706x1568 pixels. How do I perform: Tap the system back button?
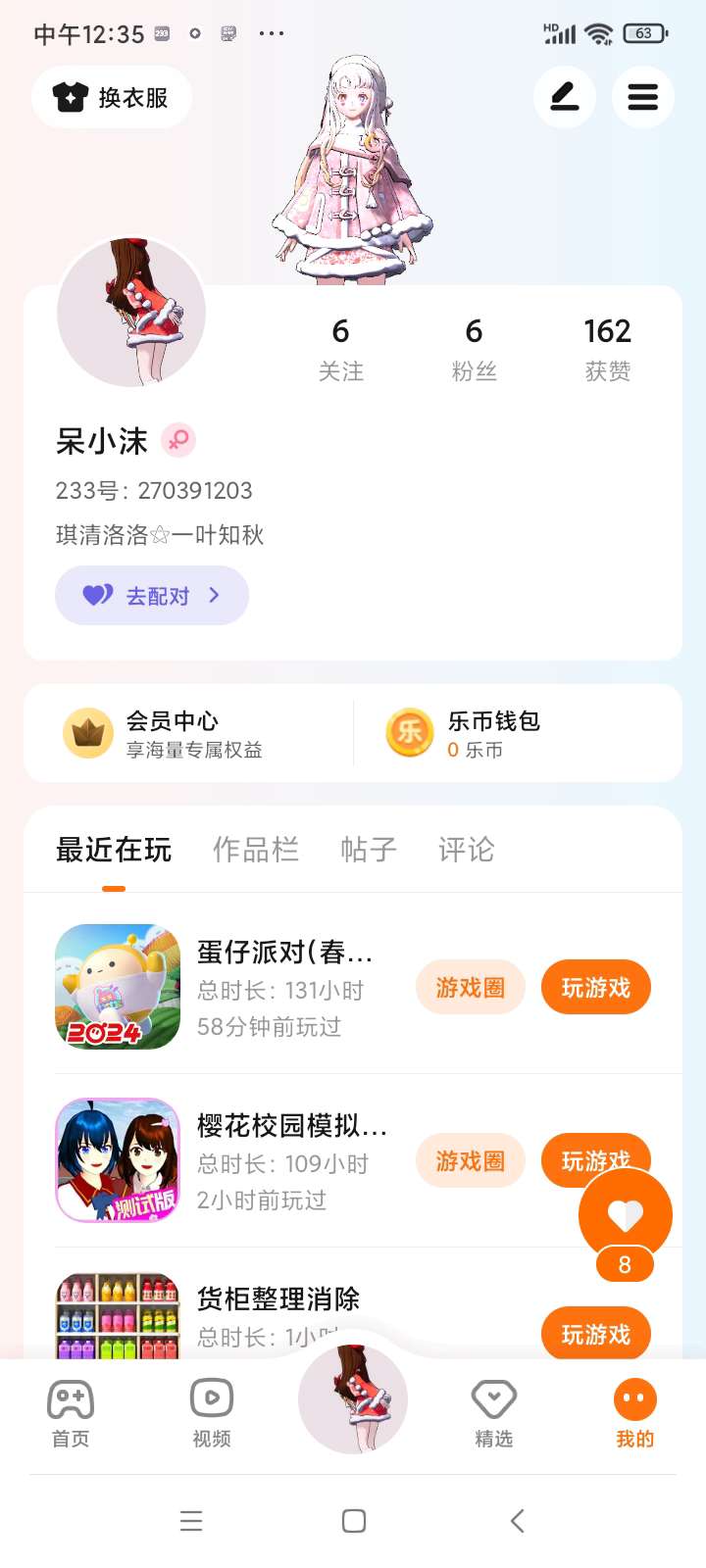click(x=518, y=1520)
